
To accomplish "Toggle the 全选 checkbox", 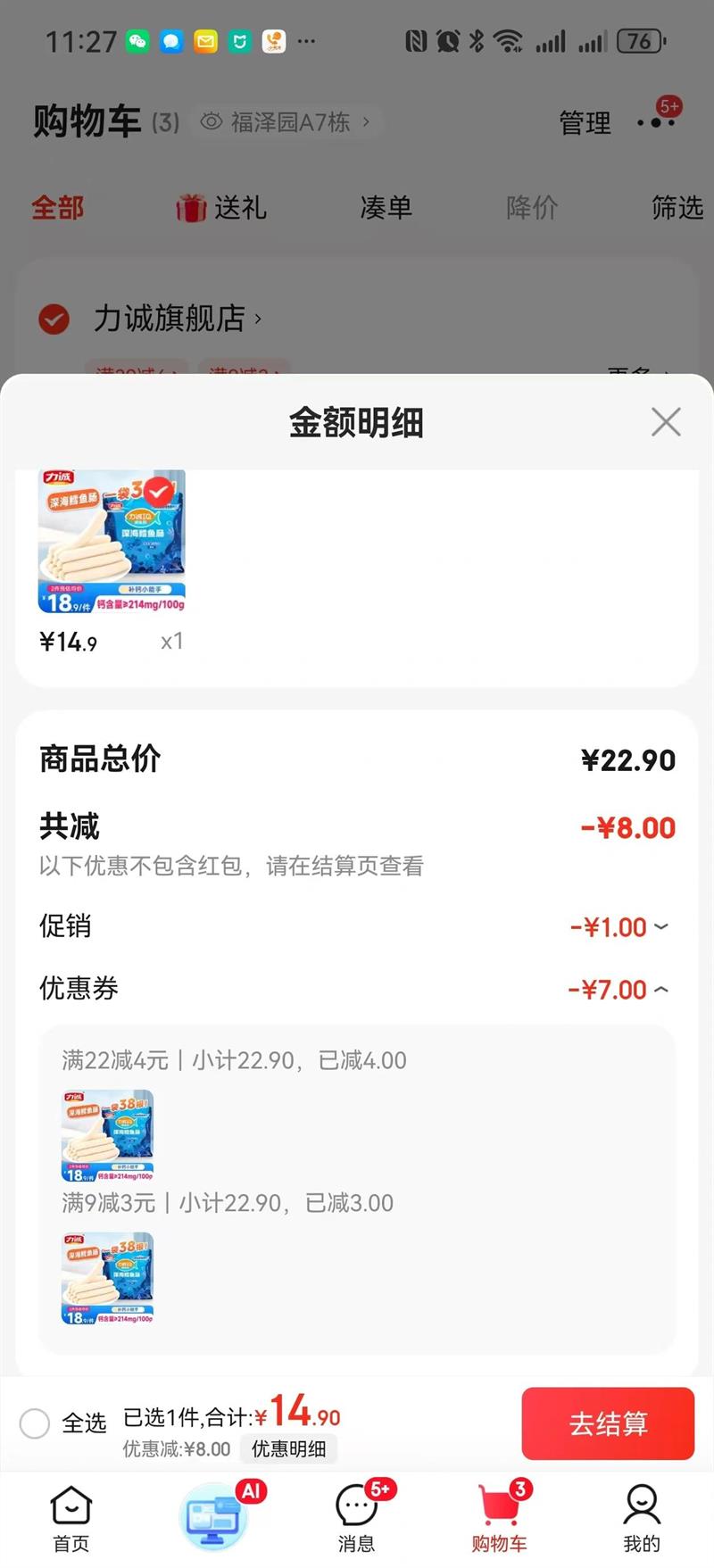I will [35, 1423].
